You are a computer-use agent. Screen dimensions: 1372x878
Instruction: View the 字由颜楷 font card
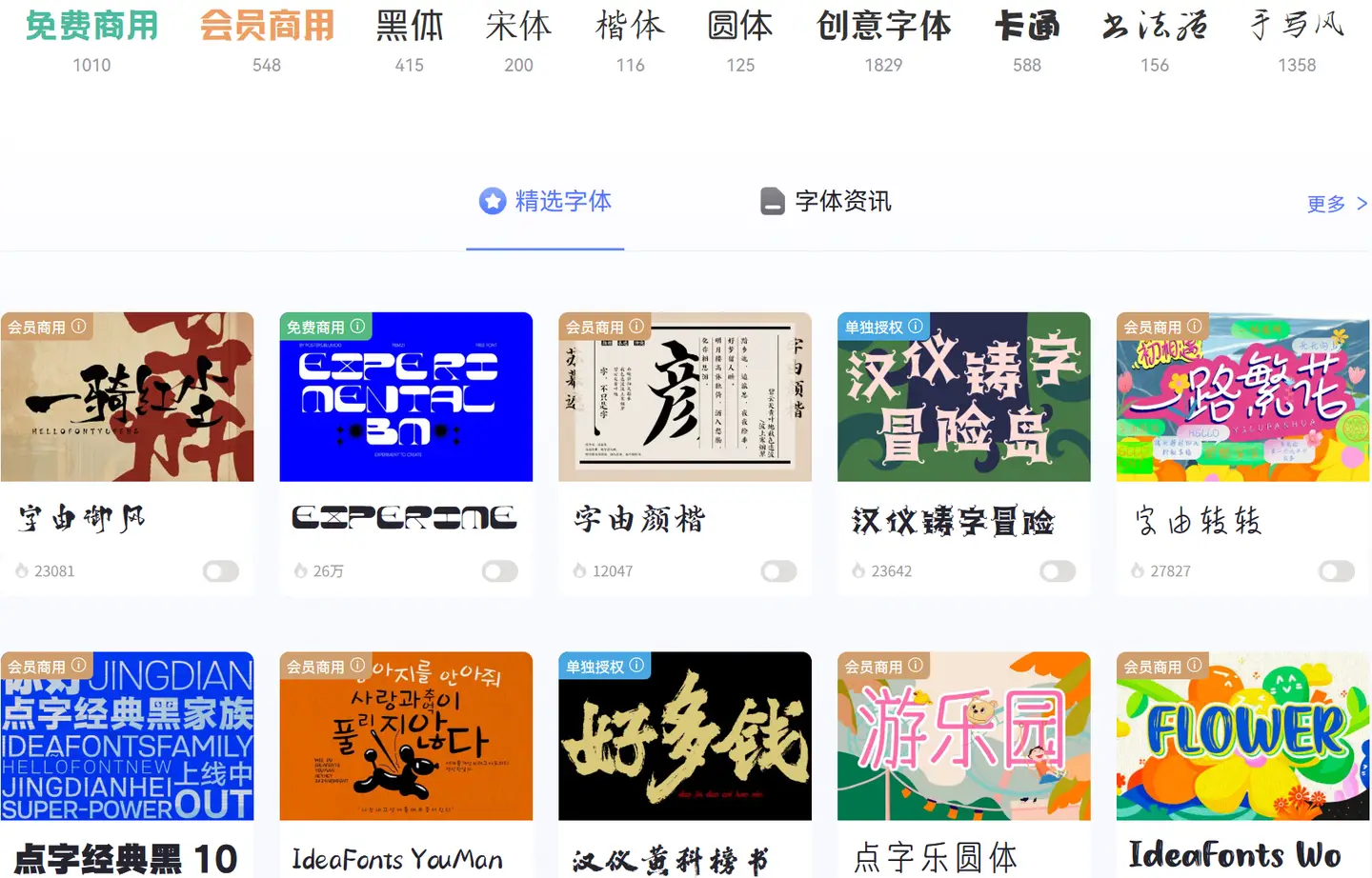pos(685,397)
